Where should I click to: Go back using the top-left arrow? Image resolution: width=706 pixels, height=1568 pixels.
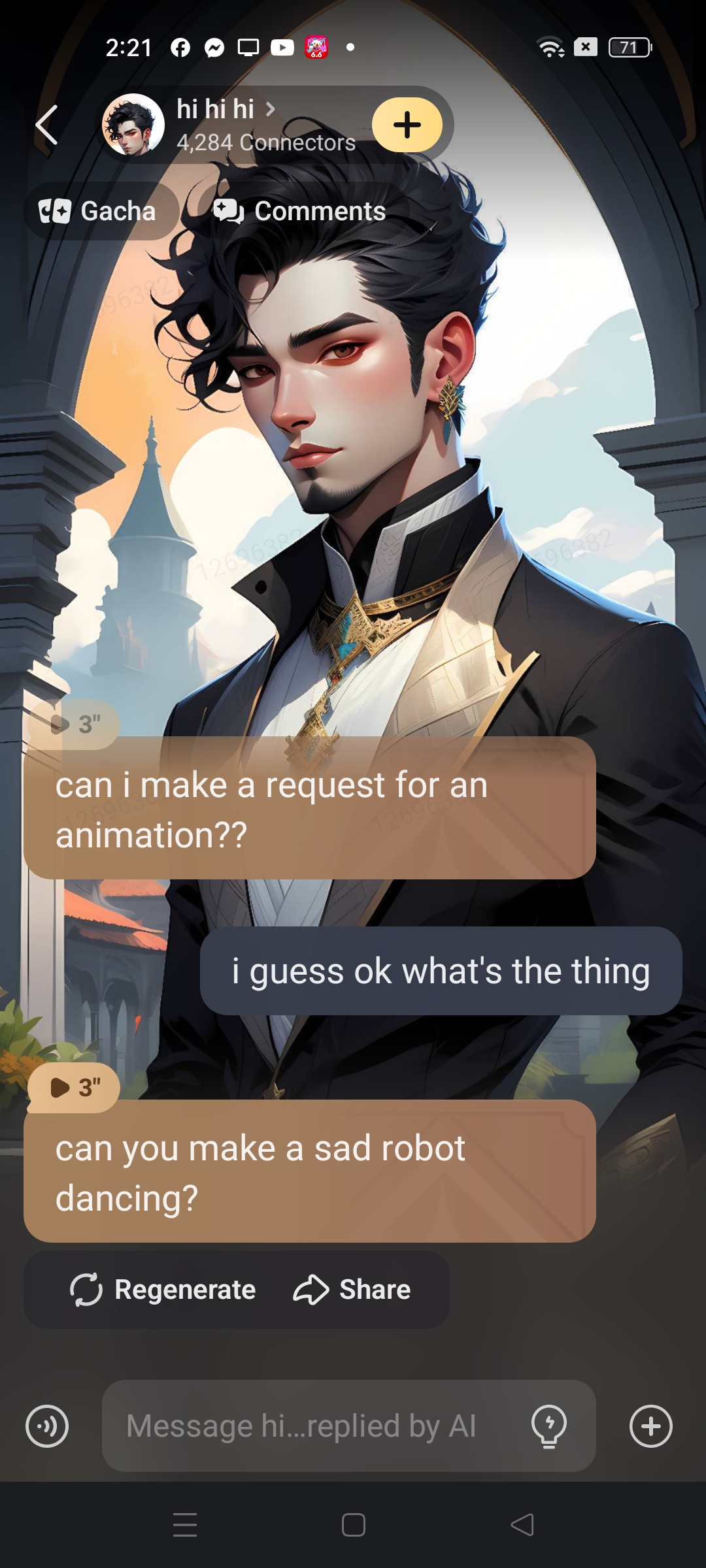coord(47,125)
